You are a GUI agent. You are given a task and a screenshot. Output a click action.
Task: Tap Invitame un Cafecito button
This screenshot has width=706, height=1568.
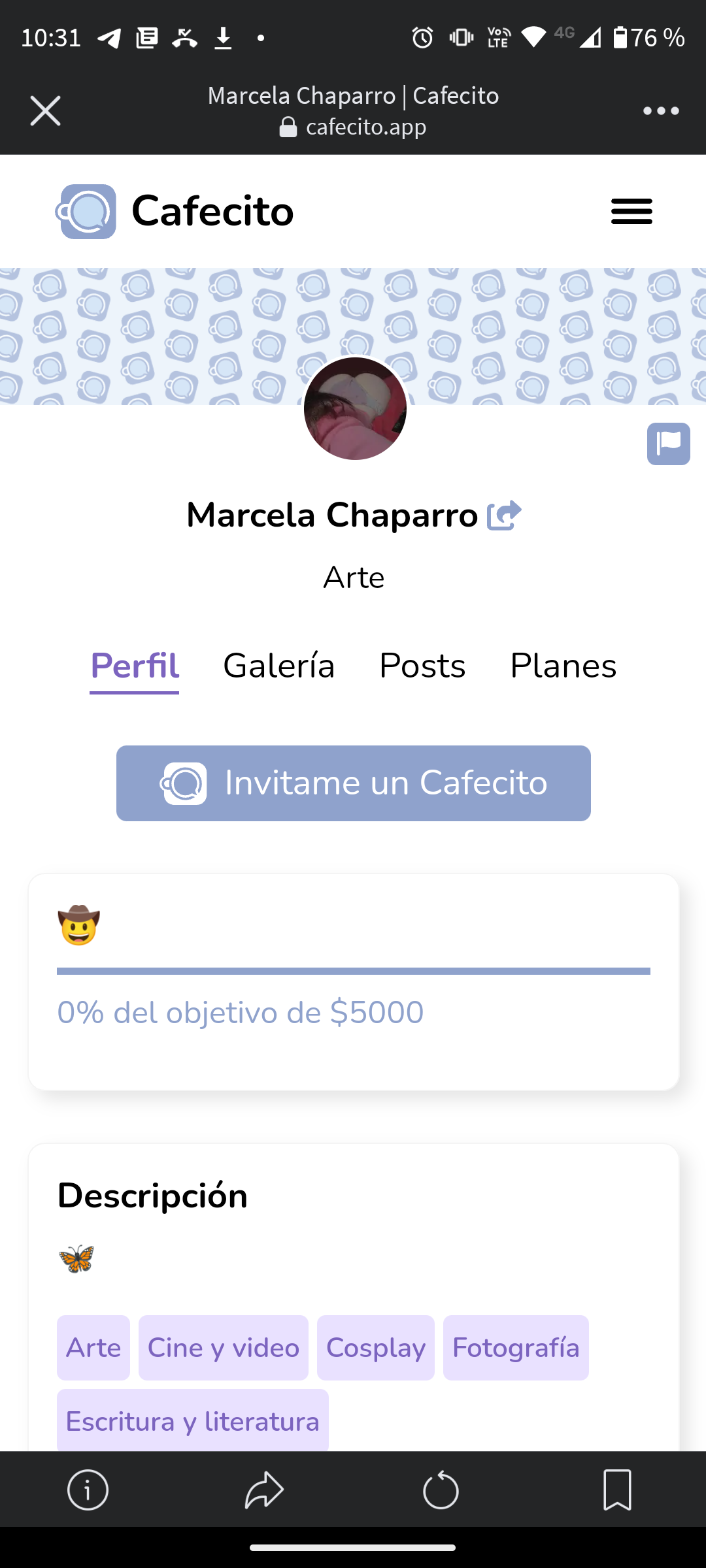[354, 783]
